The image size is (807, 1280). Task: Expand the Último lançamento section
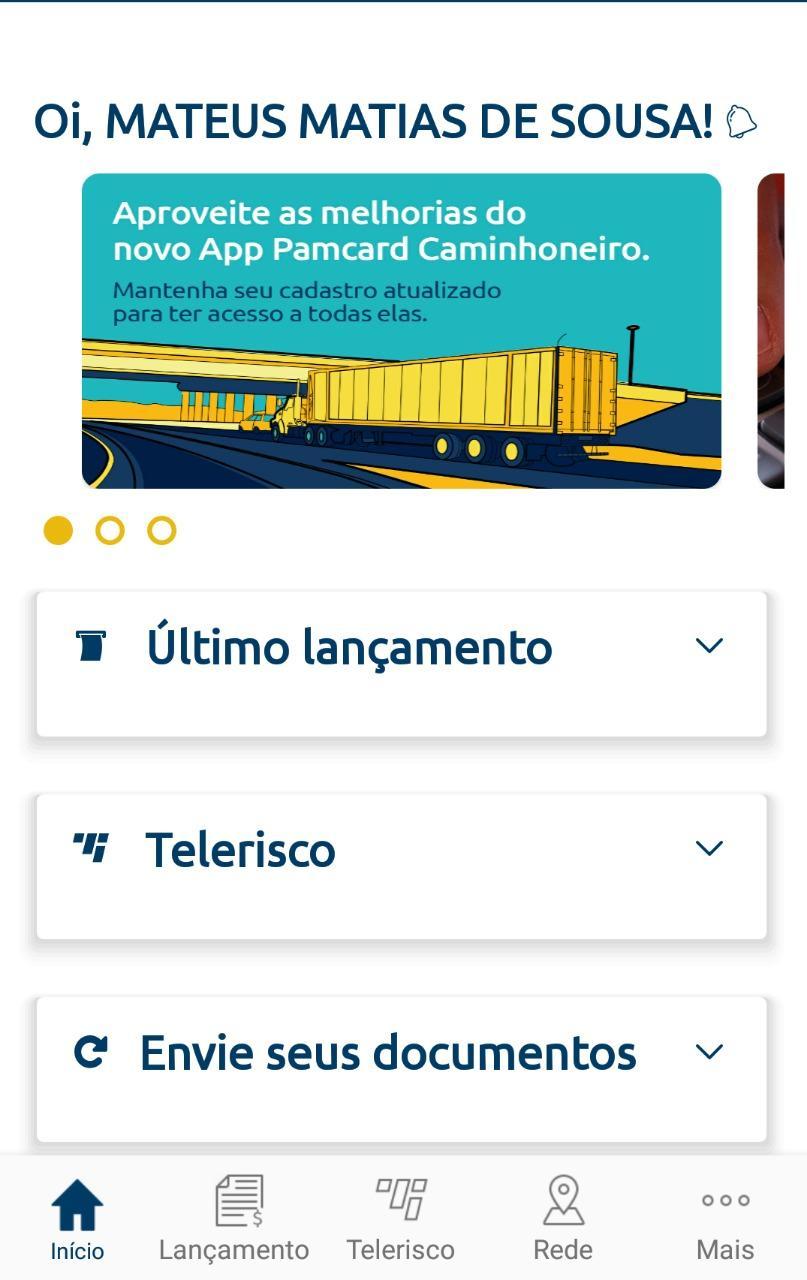[710, 646]
